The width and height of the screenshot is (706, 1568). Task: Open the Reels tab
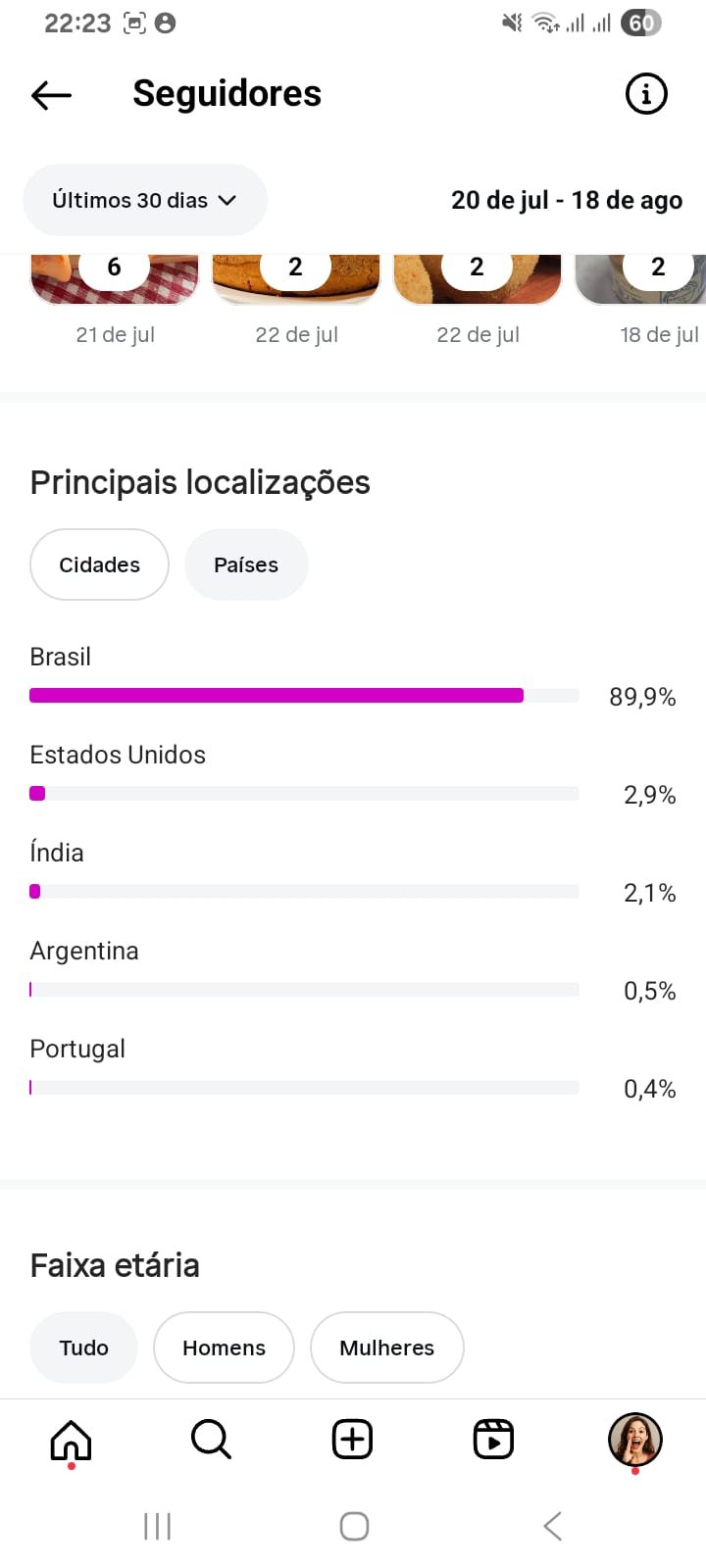[493, 1440]
